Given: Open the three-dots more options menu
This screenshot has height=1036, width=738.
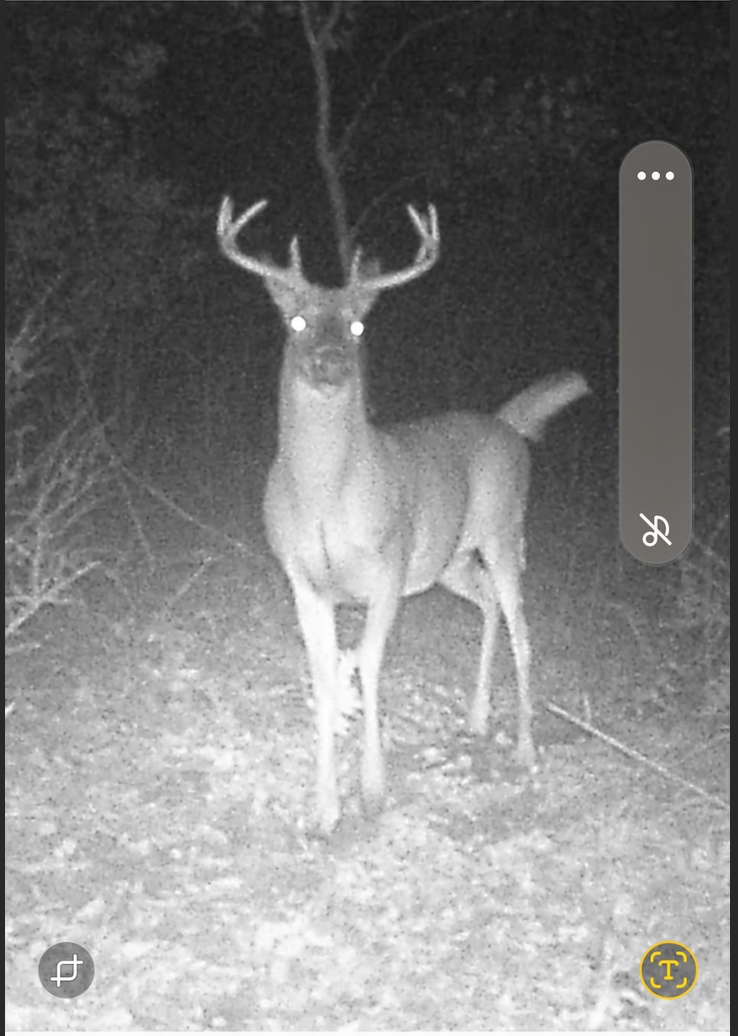Looking at the screenshot, I should 655,176.
